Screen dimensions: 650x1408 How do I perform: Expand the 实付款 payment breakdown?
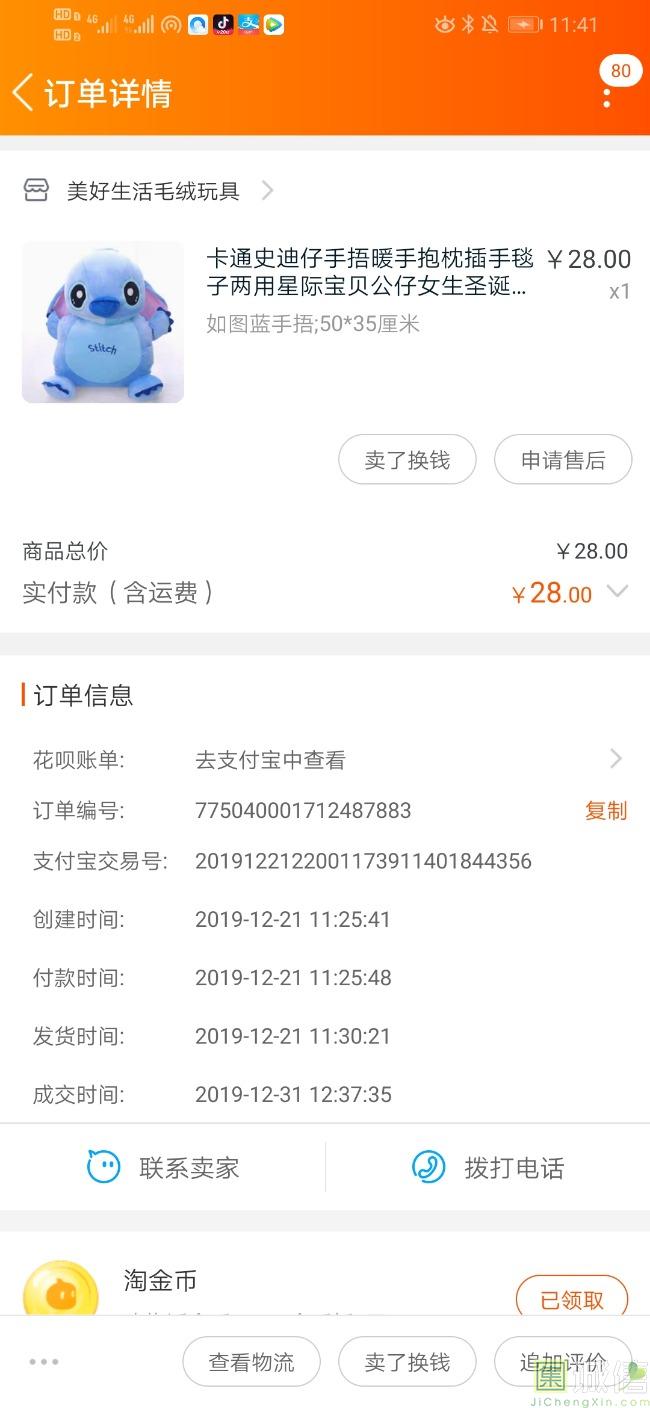pyautogui.click(x=618, y=592)
